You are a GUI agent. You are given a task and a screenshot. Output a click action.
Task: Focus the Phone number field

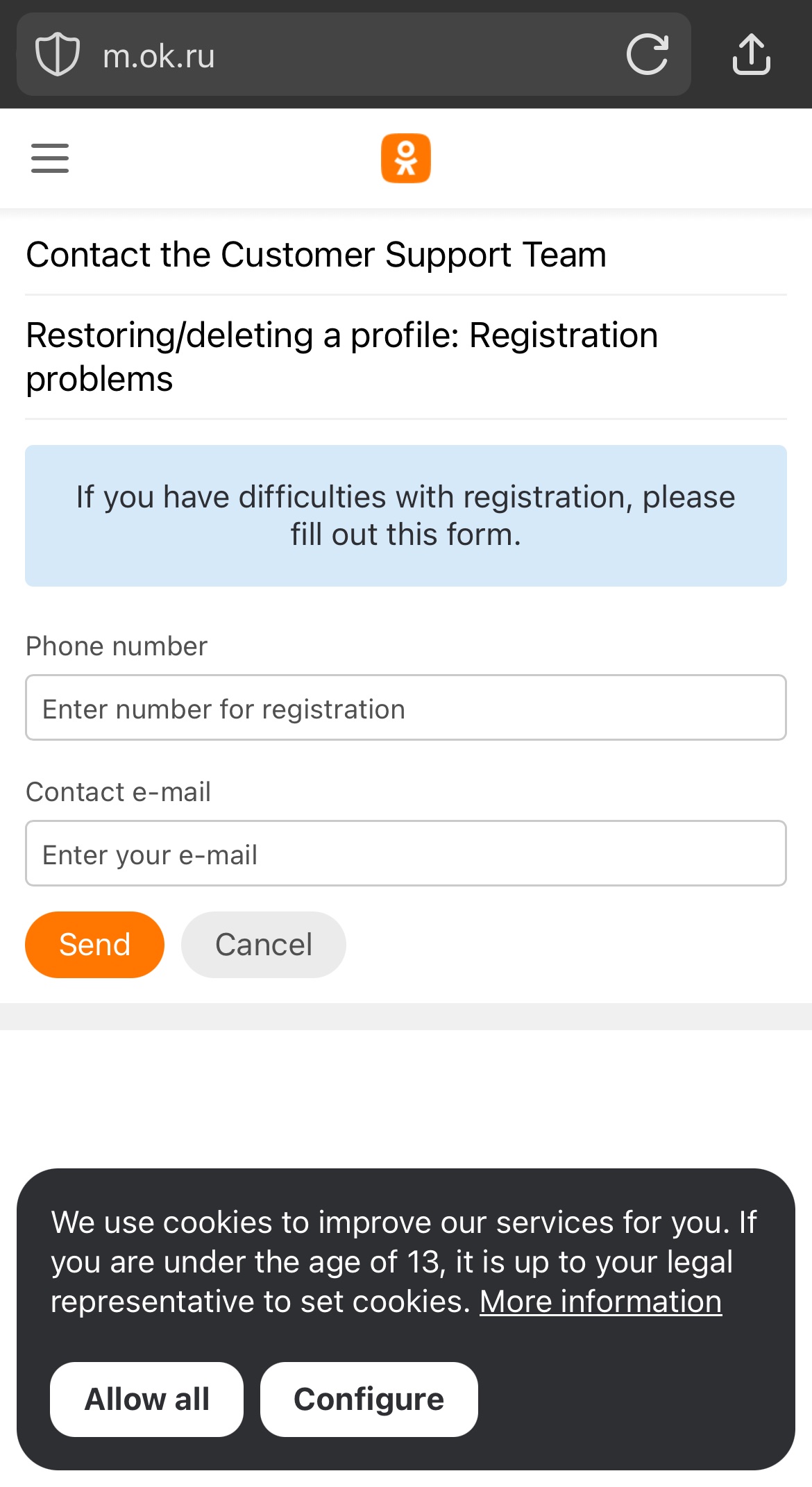click(x=406, y=708)
